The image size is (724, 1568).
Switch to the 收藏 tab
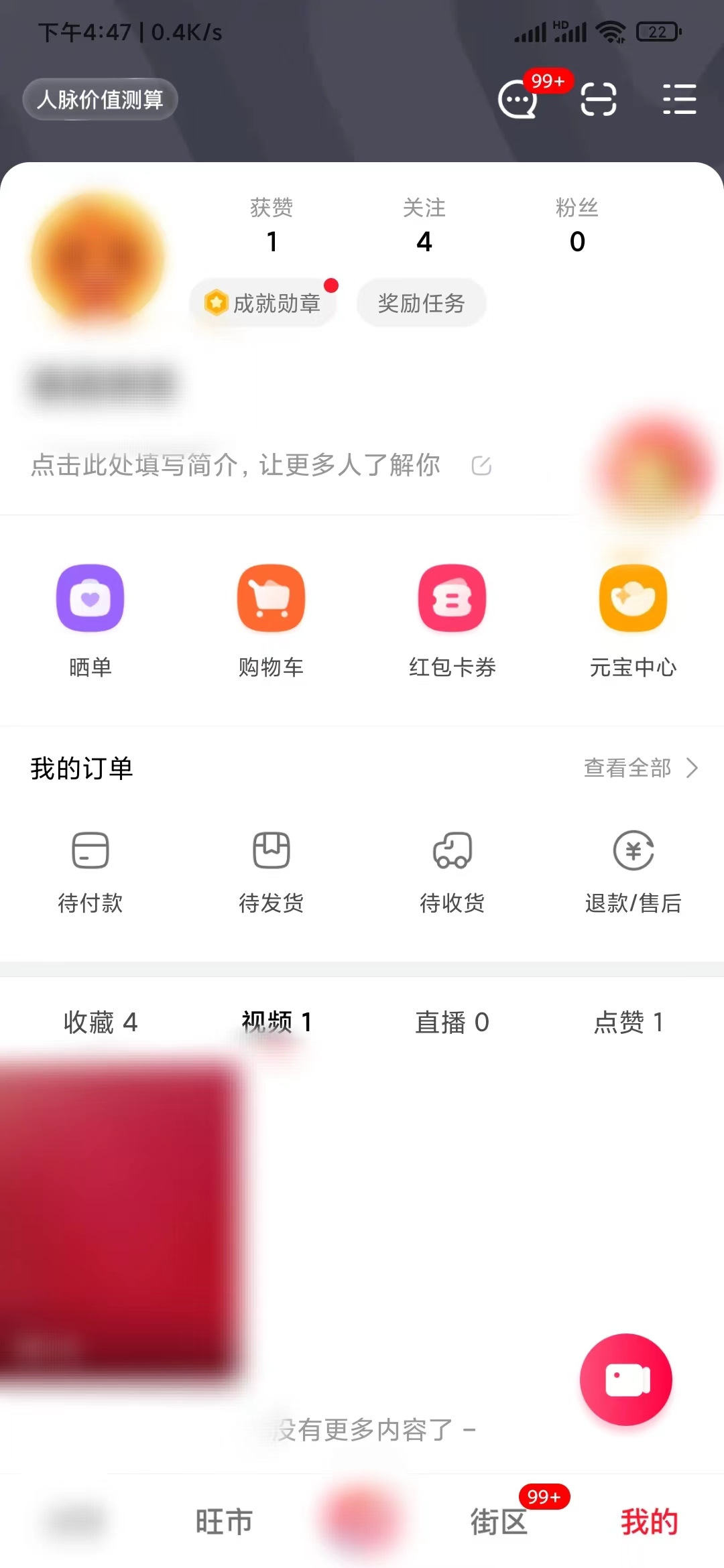pyautogui.click(x=99, y=1022)
